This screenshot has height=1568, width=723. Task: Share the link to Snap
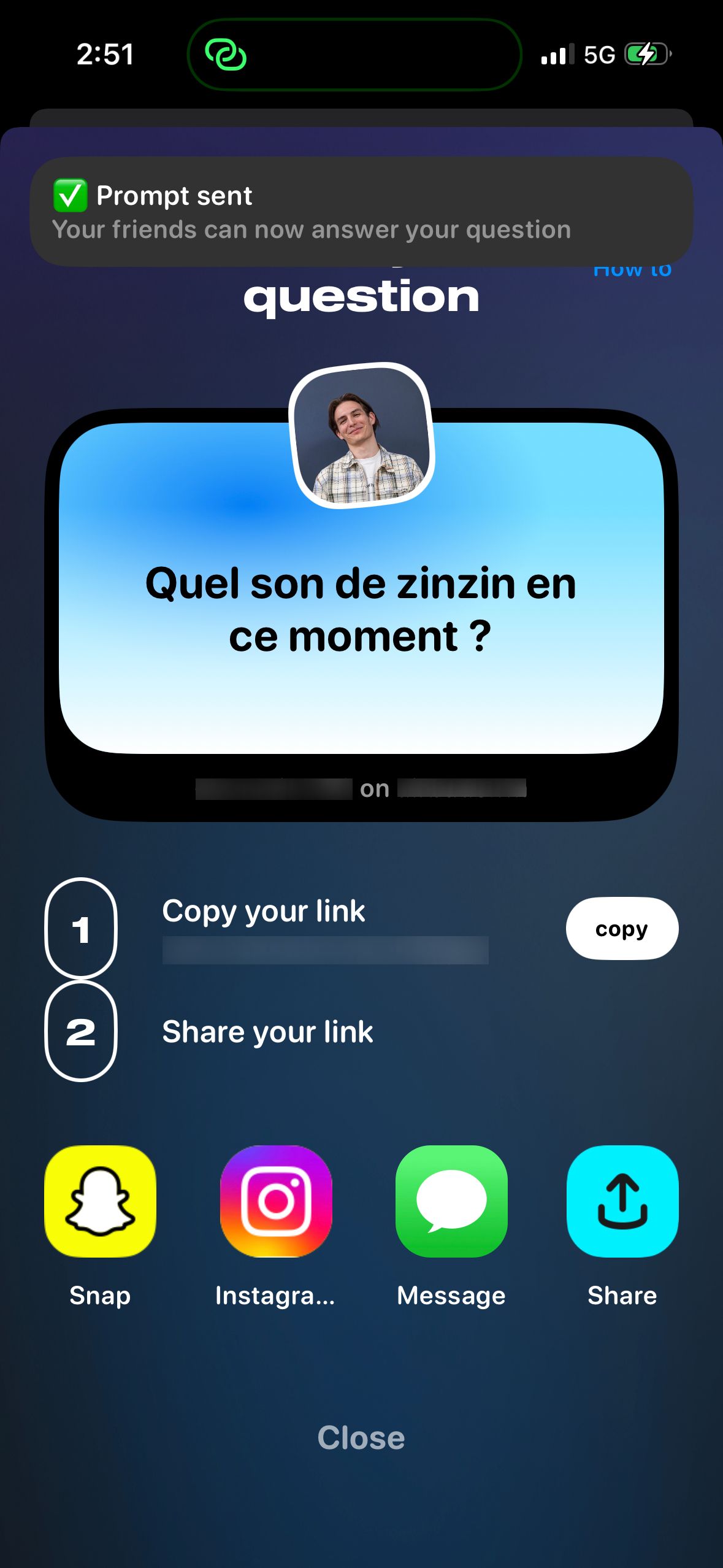[x=100, y=1201]
